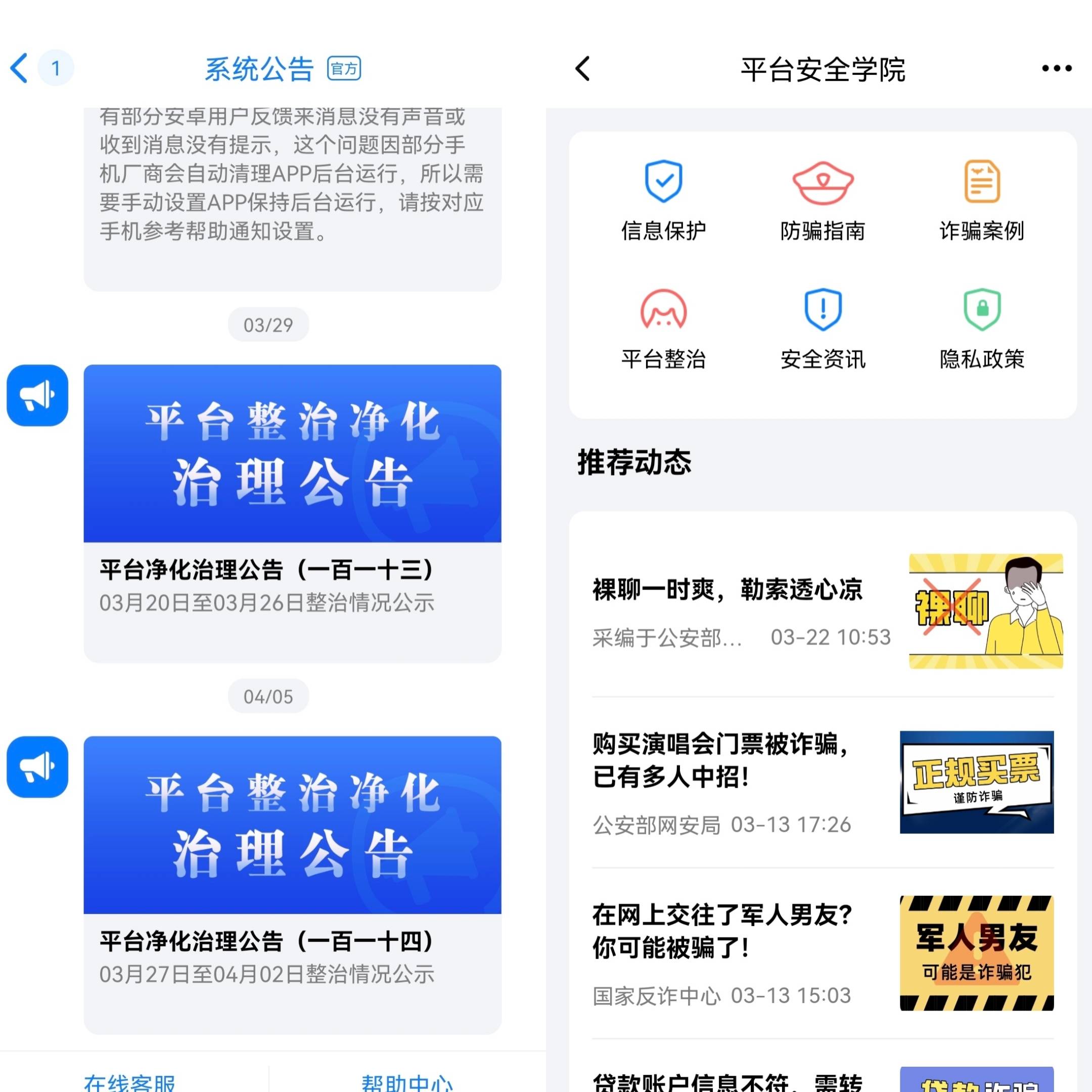Read article 裸聊一时爽，勒索透心凉
Screen dimensions: 1092x1092
[x=823, y=611]
